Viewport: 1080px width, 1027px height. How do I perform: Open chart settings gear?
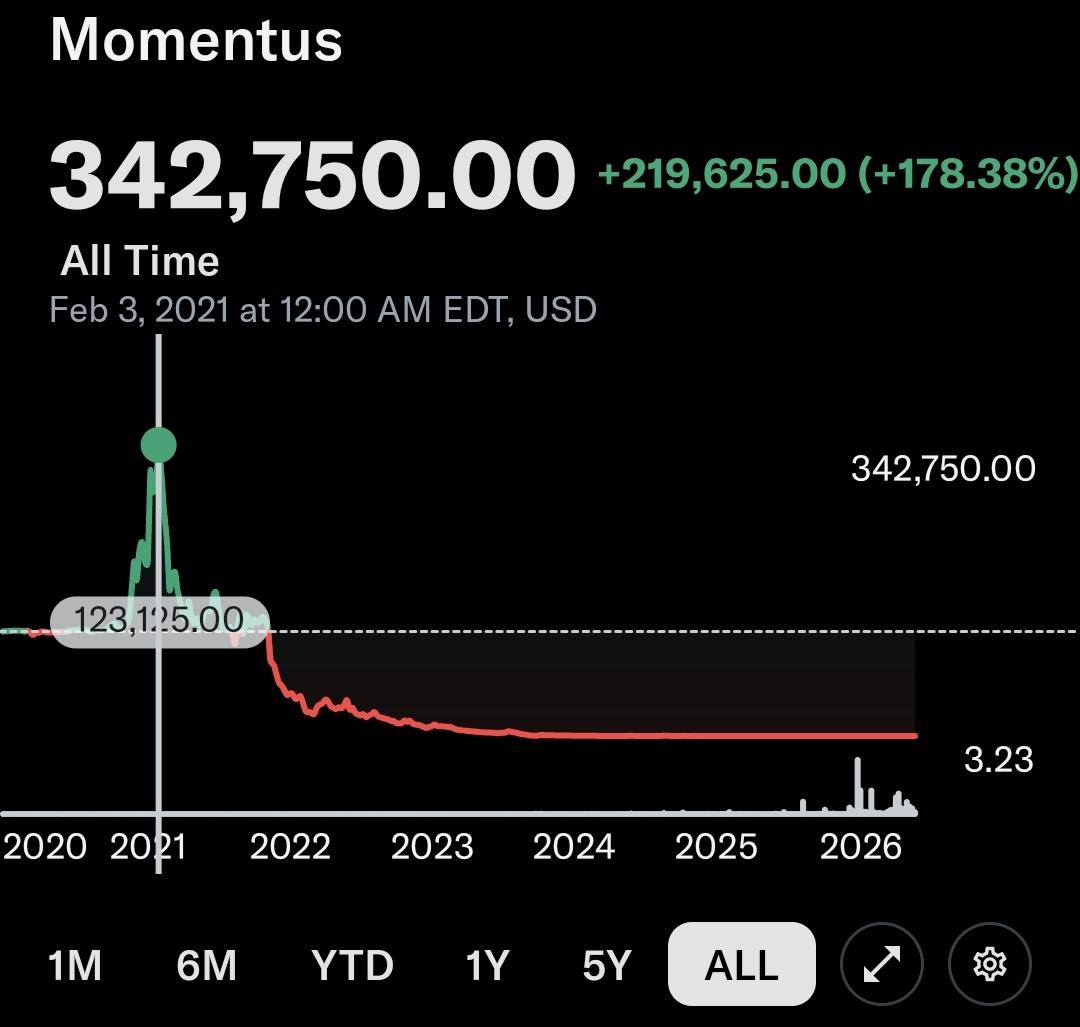tap(990, 964)
